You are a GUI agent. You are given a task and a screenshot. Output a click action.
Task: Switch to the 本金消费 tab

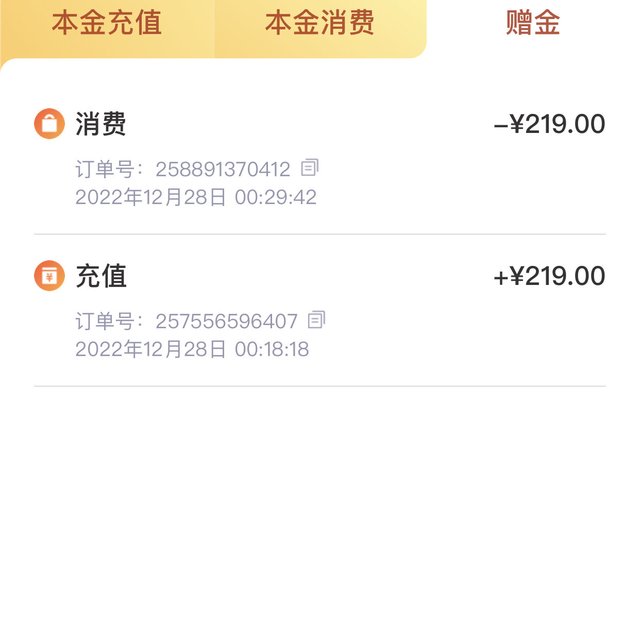(319, 23)
